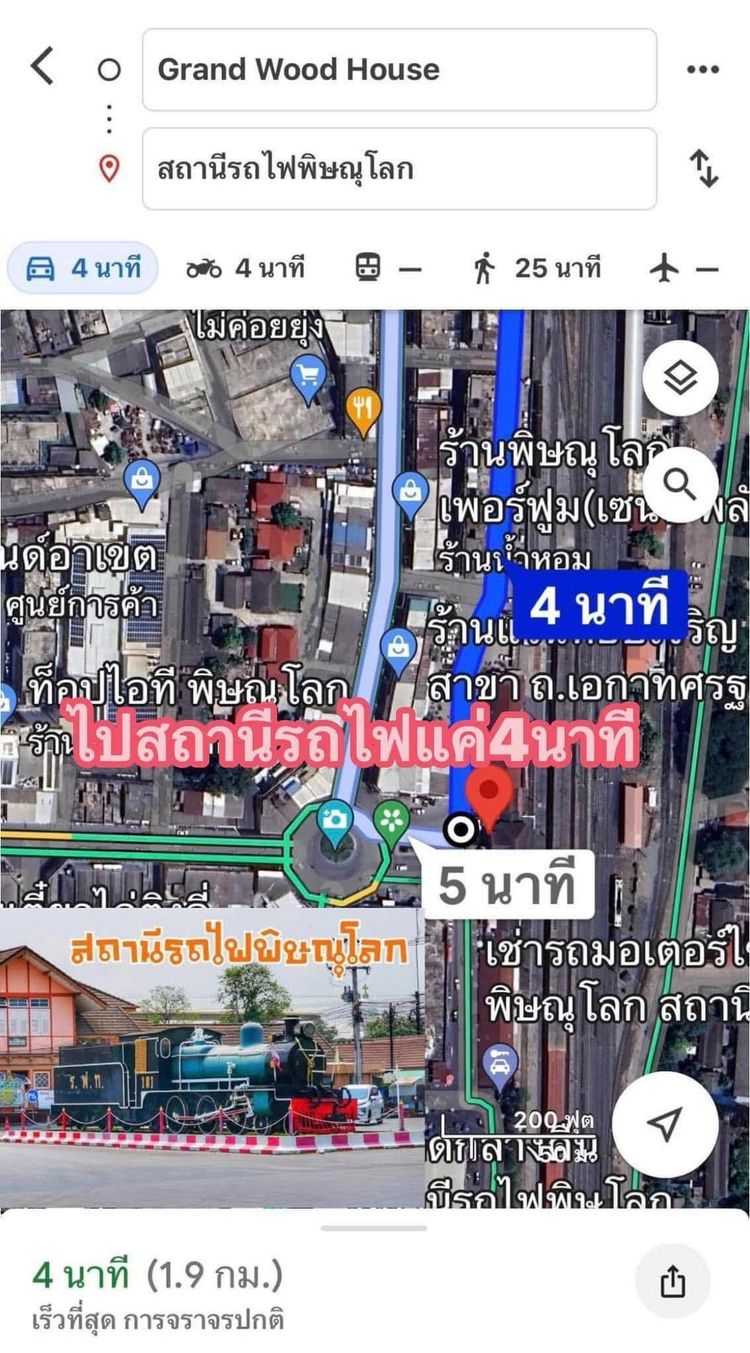The width and height of the screenshot is (750, 1353).
Task: Switch to walking directions, 25 นาที
Action: (537, 268)
